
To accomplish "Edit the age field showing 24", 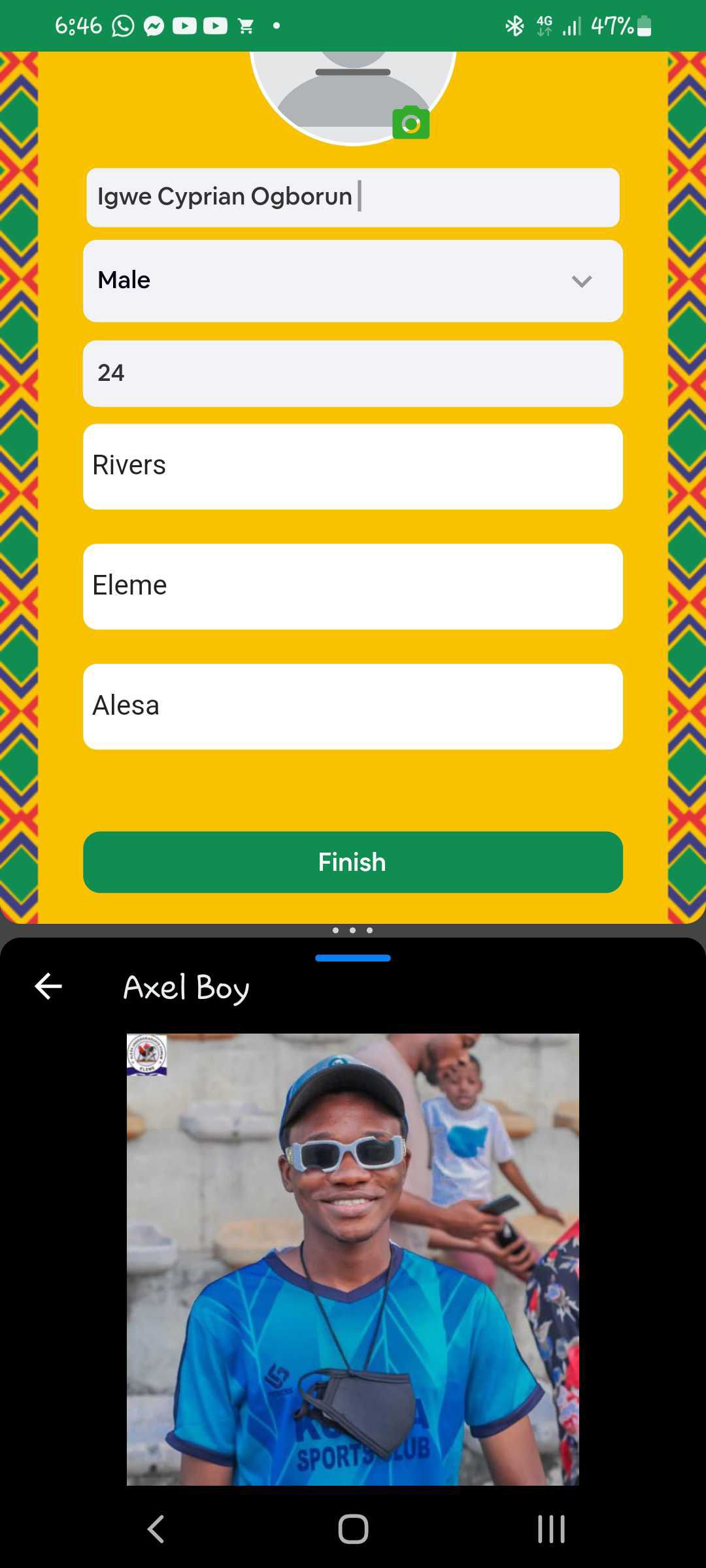I will point(353,374).
